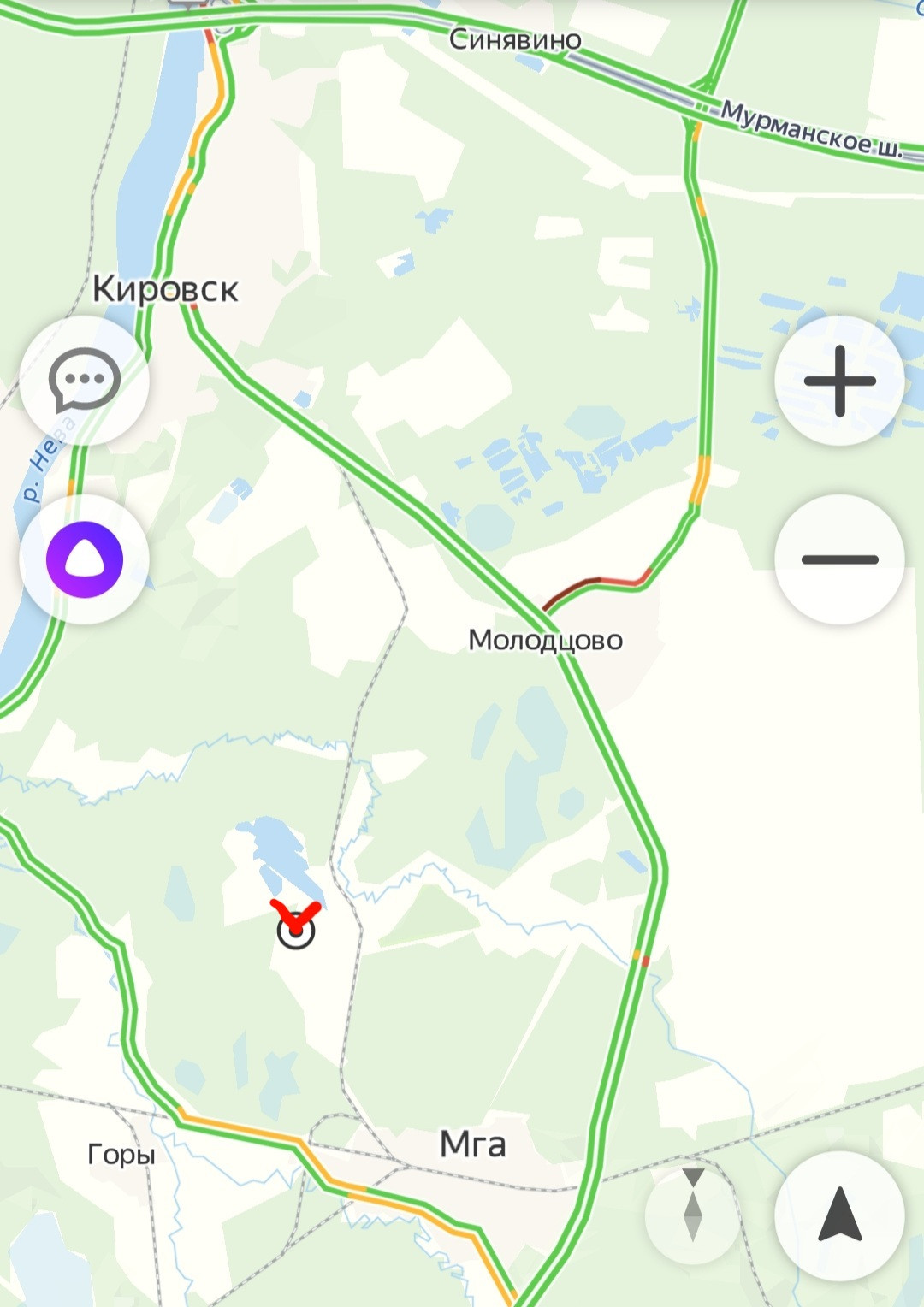The image size is (924, 1307).
Task: Center map on my current location
Action: (x=839, y=1215)
